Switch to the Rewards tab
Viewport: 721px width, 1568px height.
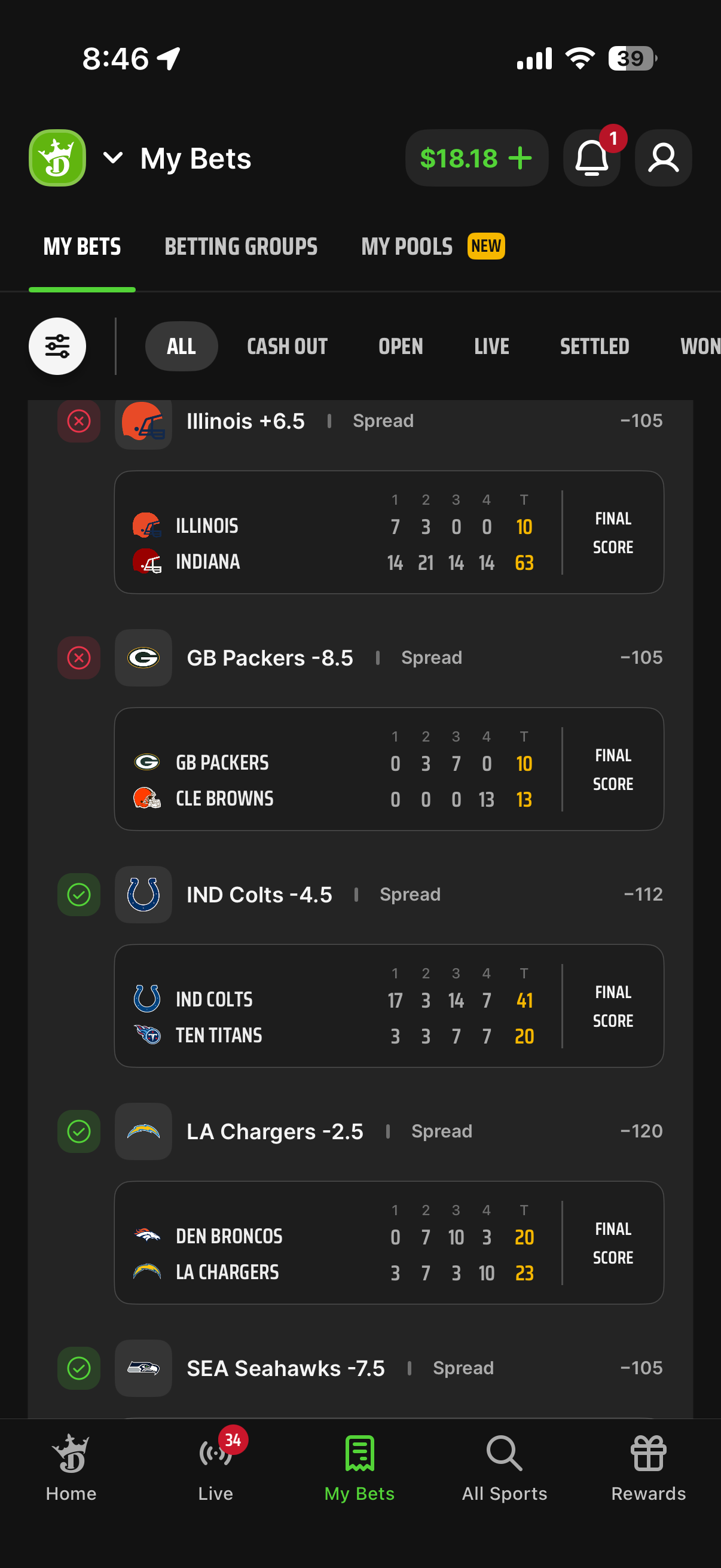(x=649, y=1467)
